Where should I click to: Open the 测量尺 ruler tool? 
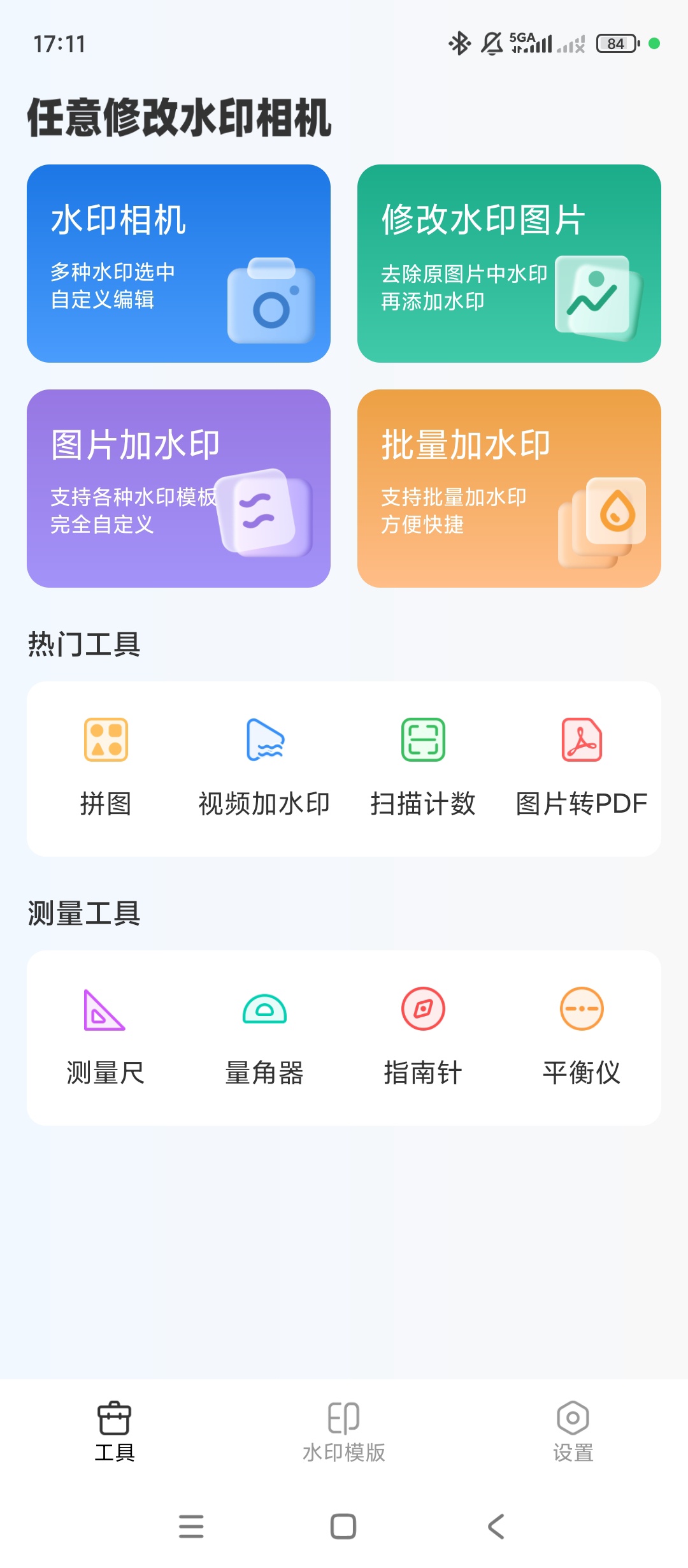click(106, 1037)
